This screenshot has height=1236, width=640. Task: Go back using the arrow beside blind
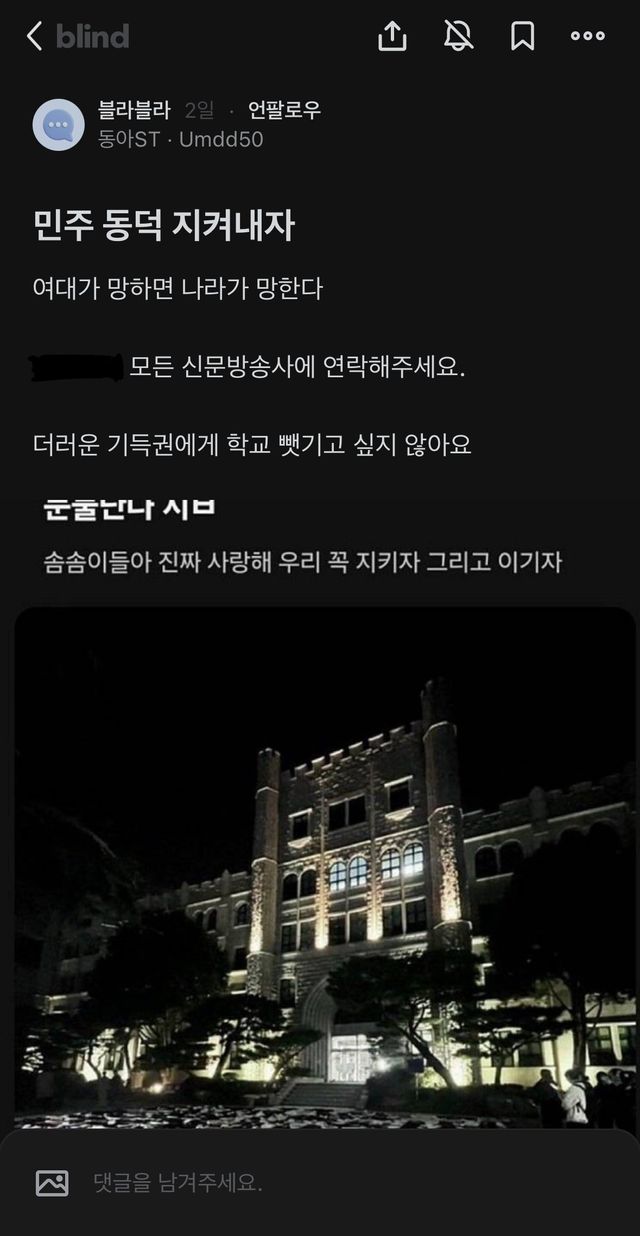point(35,37)
